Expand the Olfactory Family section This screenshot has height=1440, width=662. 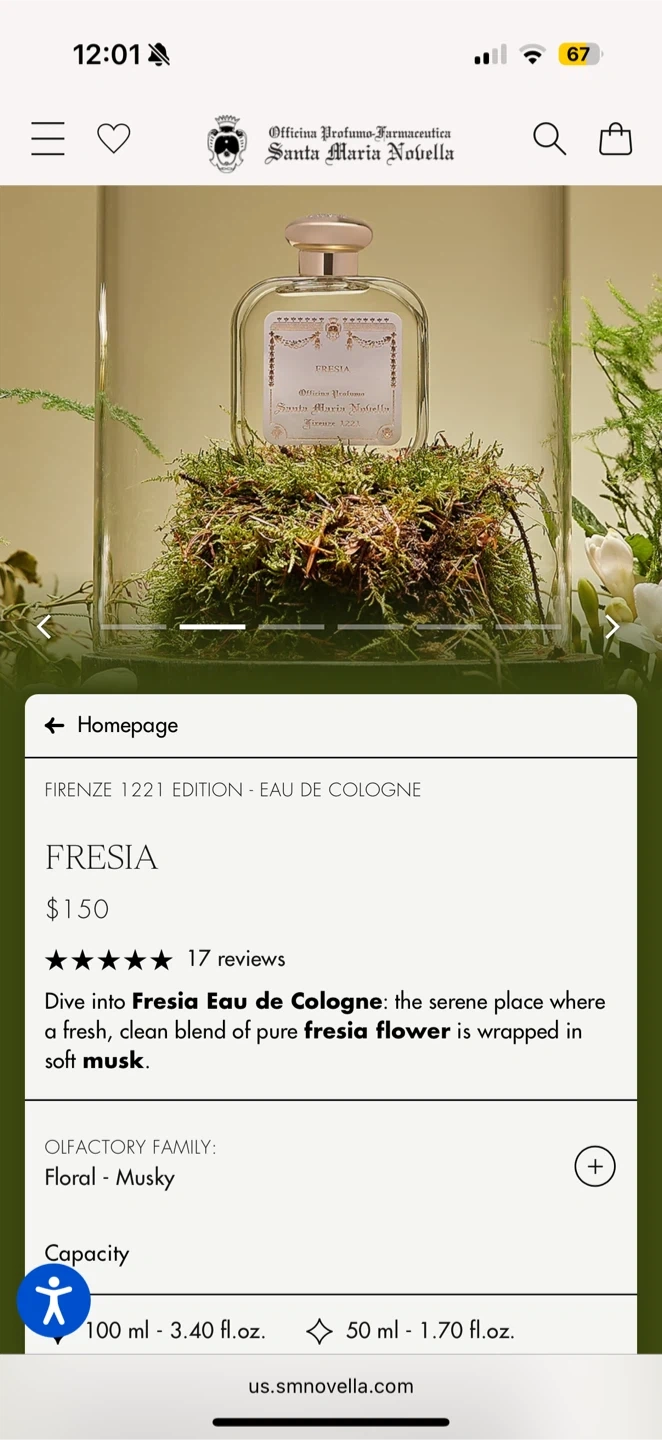tap(594, 1166)
